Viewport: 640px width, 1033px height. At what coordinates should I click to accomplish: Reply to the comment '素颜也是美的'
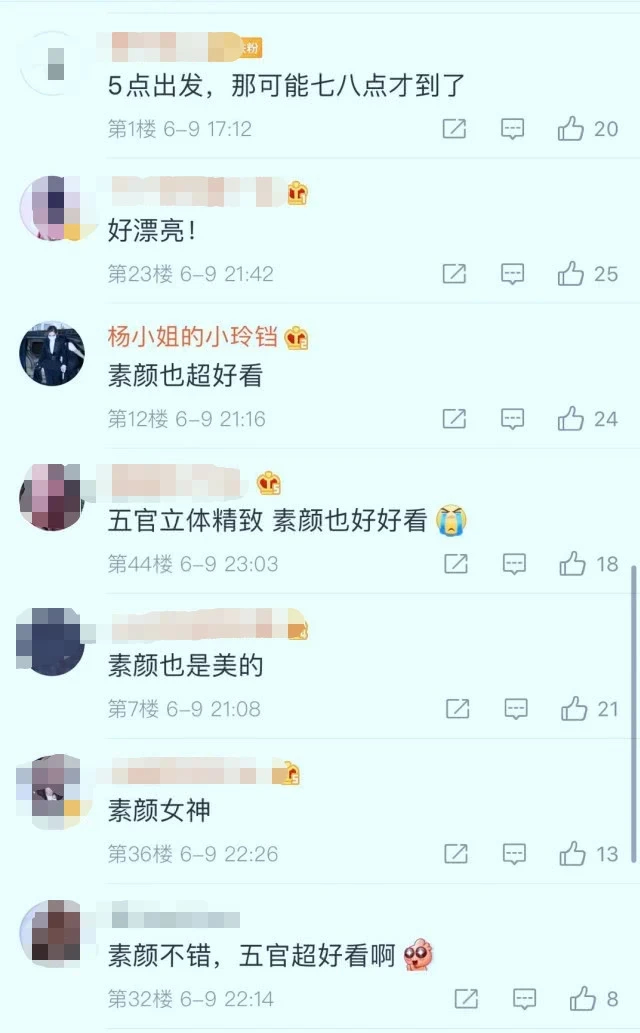515,709
